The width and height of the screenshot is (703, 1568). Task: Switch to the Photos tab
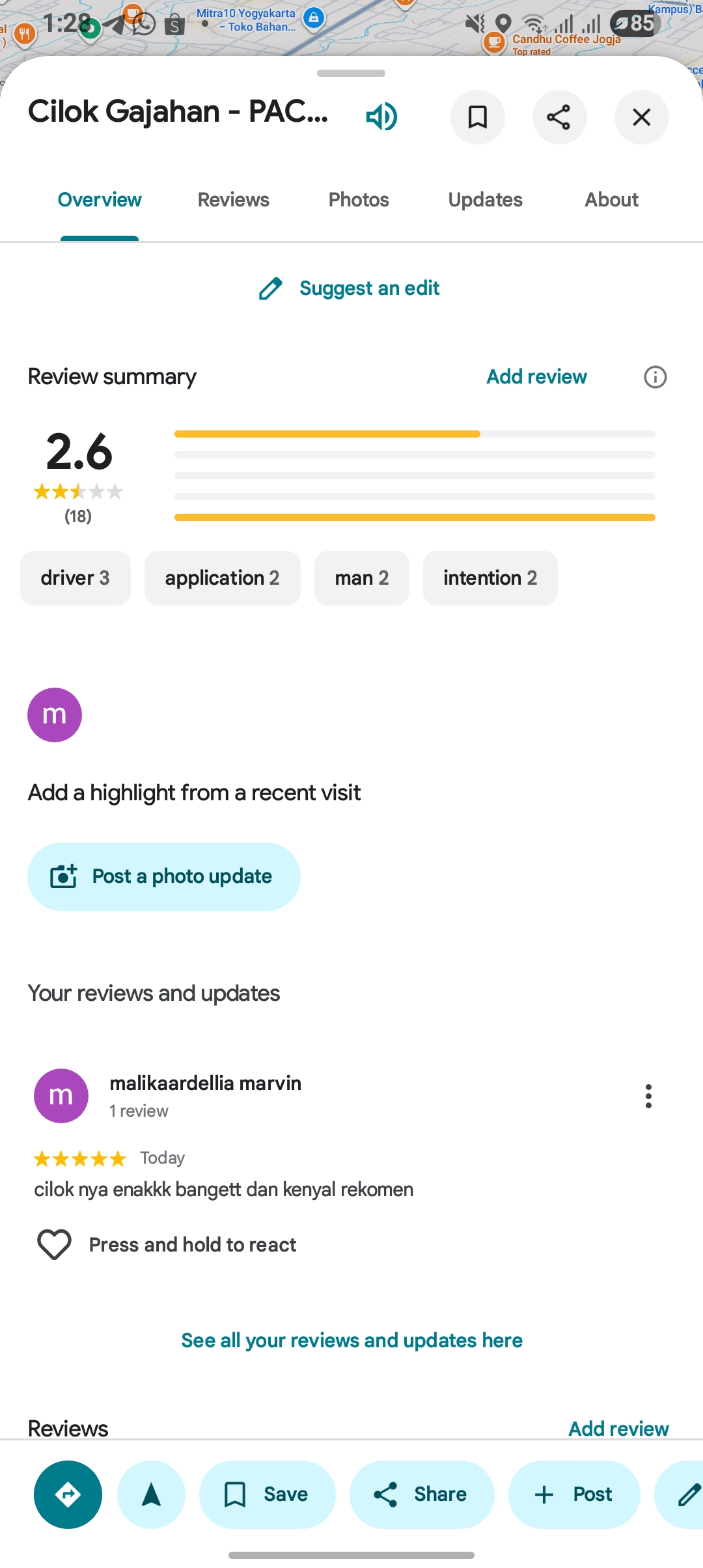click(359, 200)
